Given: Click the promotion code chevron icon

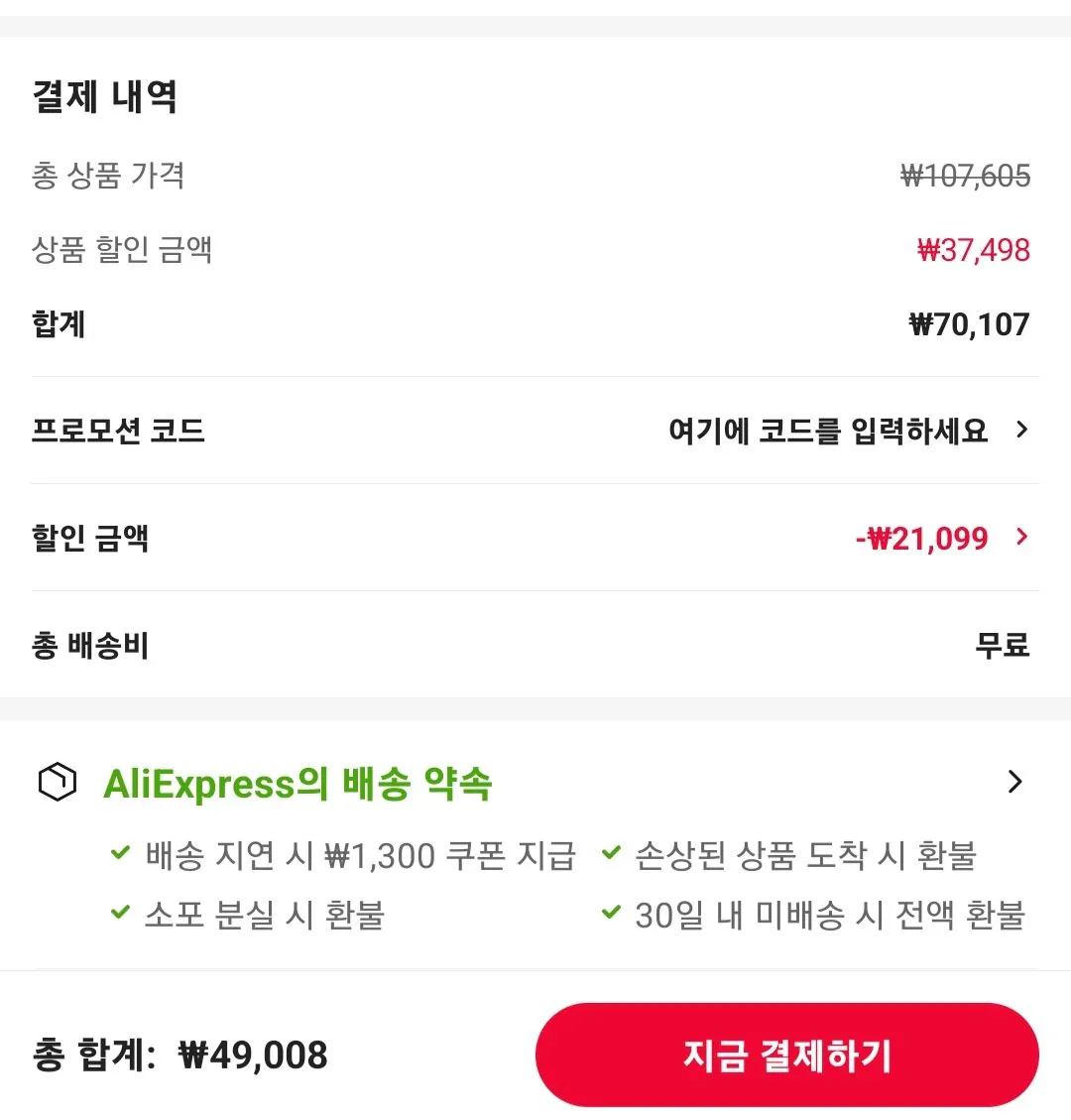Looking at the screenshot, I should click(1022, 430).
